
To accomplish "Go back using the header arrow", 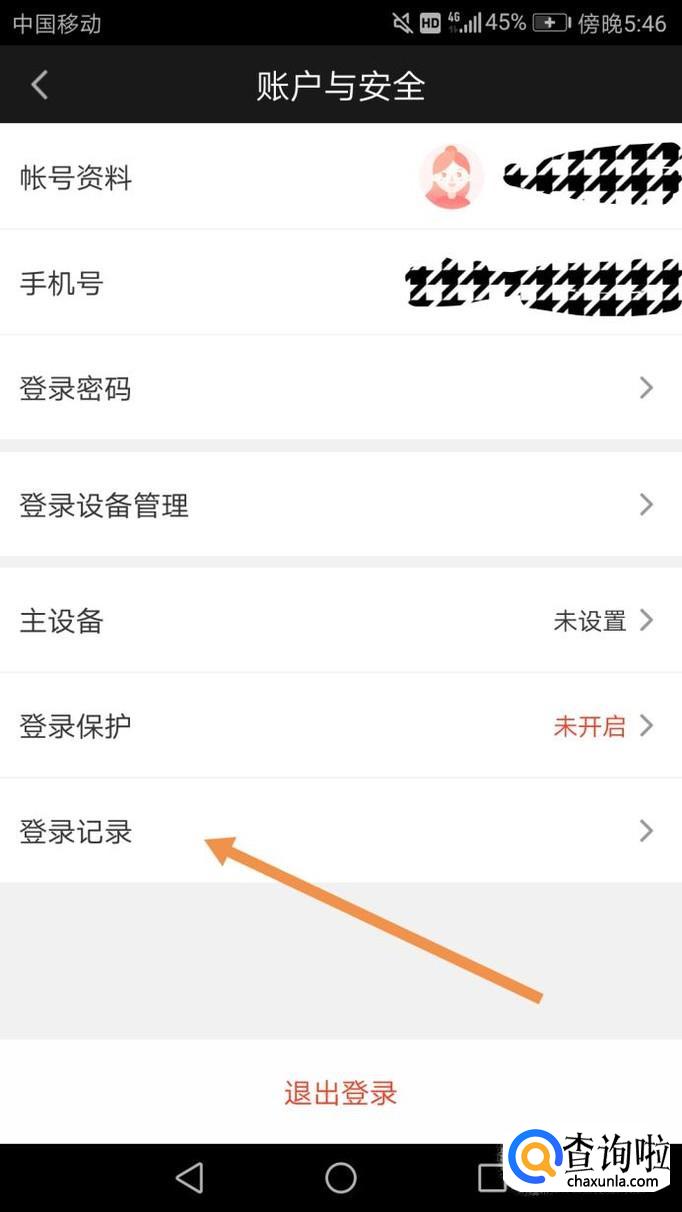I will [40, 85].
